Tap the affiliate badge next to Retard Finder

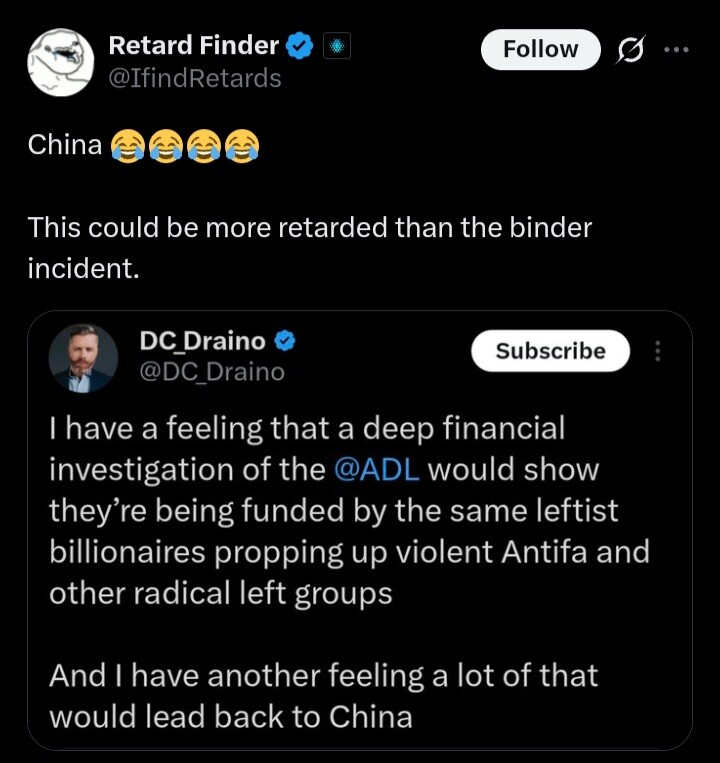tap(337, 46)
